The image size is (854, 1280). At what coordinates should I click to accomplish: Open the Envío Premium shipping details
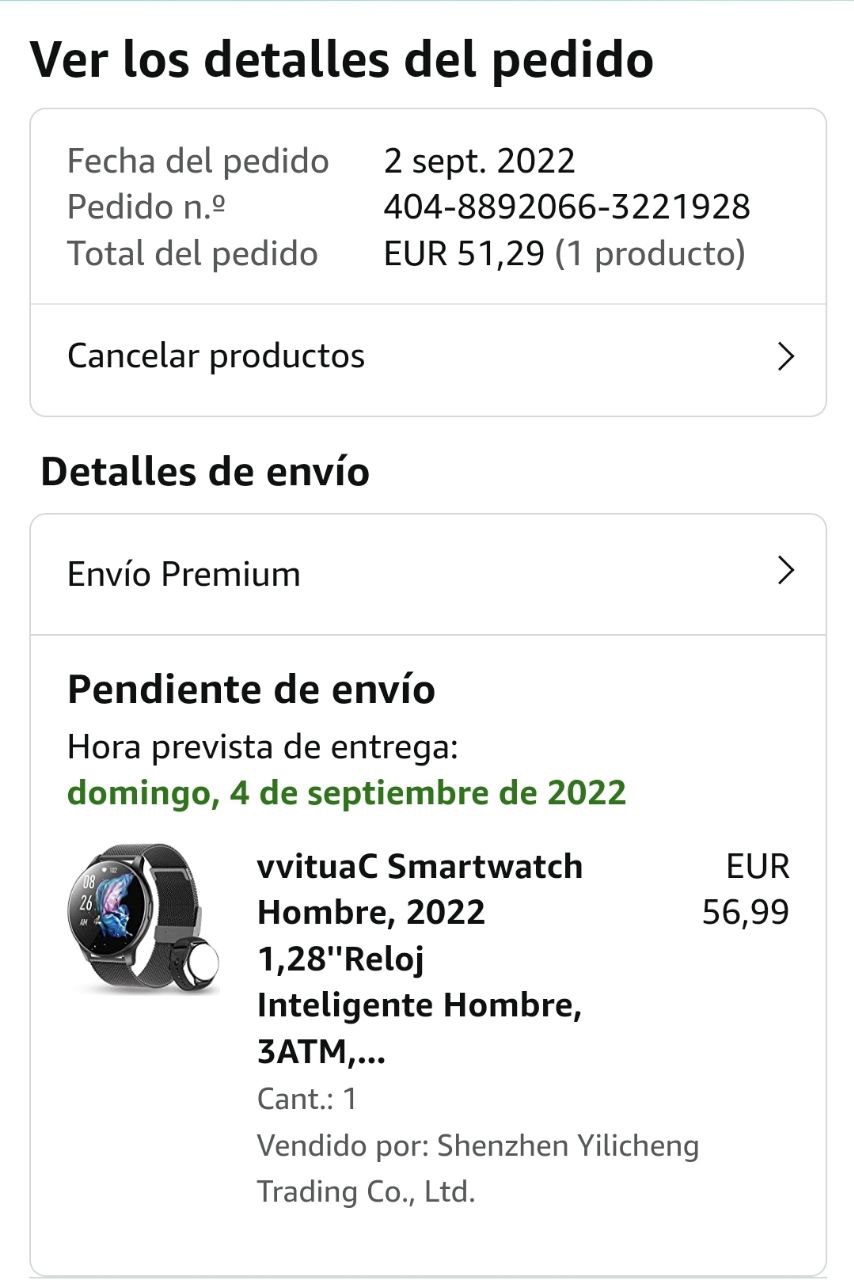tap(428, 574)
